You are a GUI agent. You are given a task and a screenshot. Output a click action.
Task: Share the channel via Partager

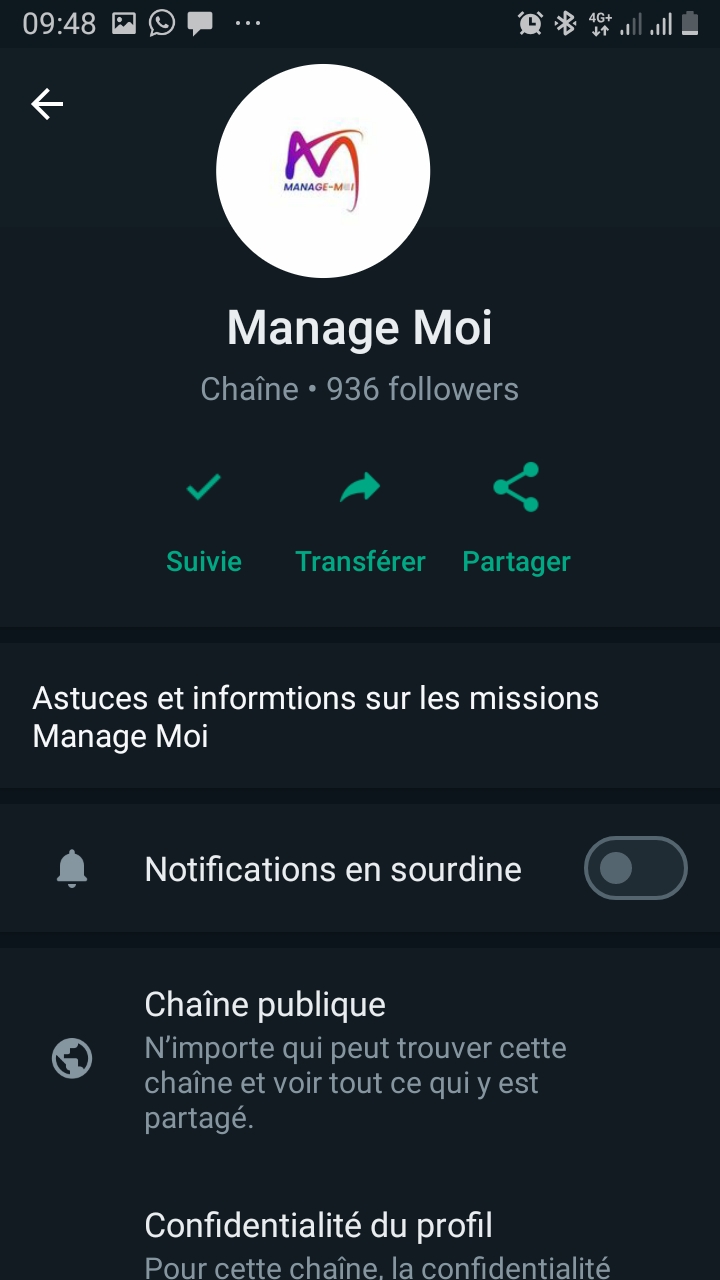[x=516, y=521]
